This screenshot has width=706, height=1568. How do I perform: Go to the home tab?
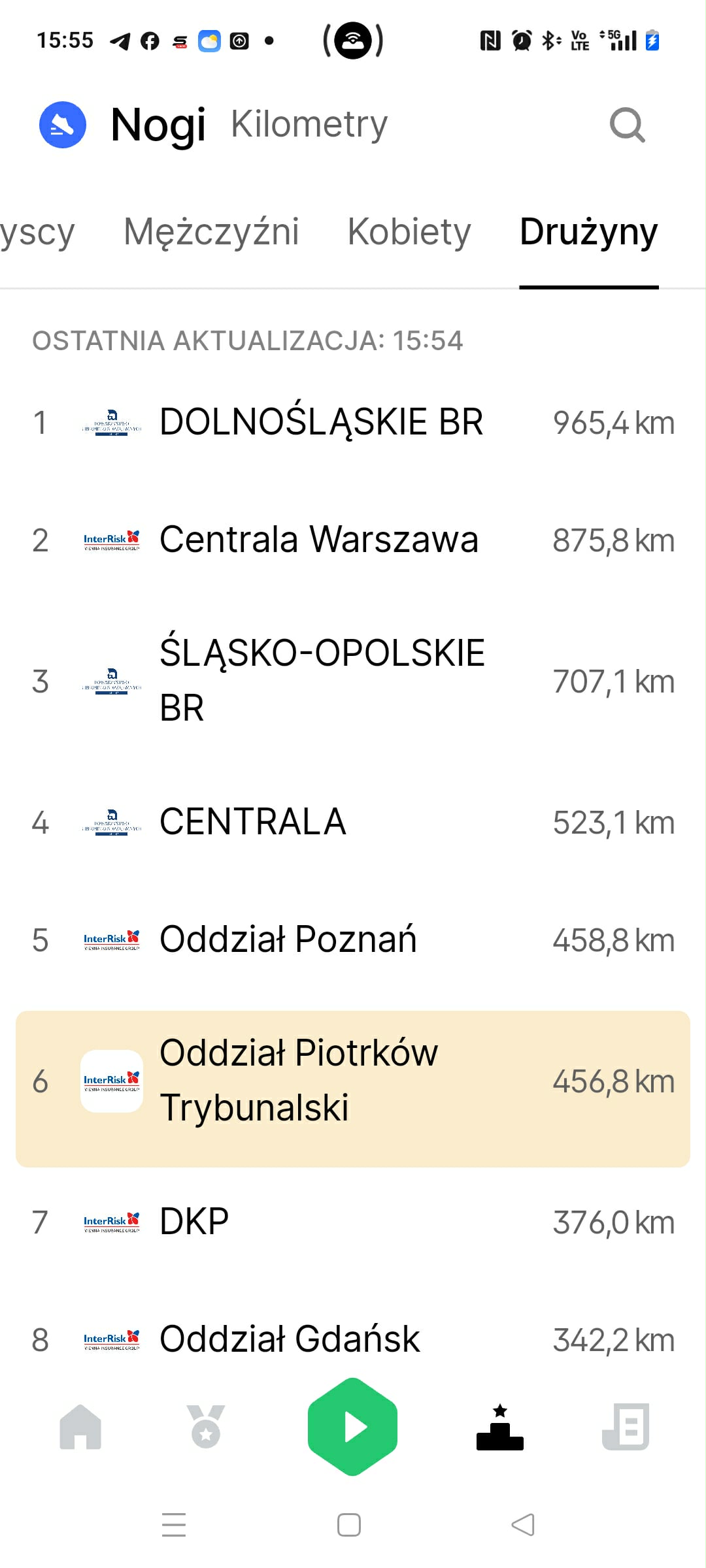point(80,1427)
